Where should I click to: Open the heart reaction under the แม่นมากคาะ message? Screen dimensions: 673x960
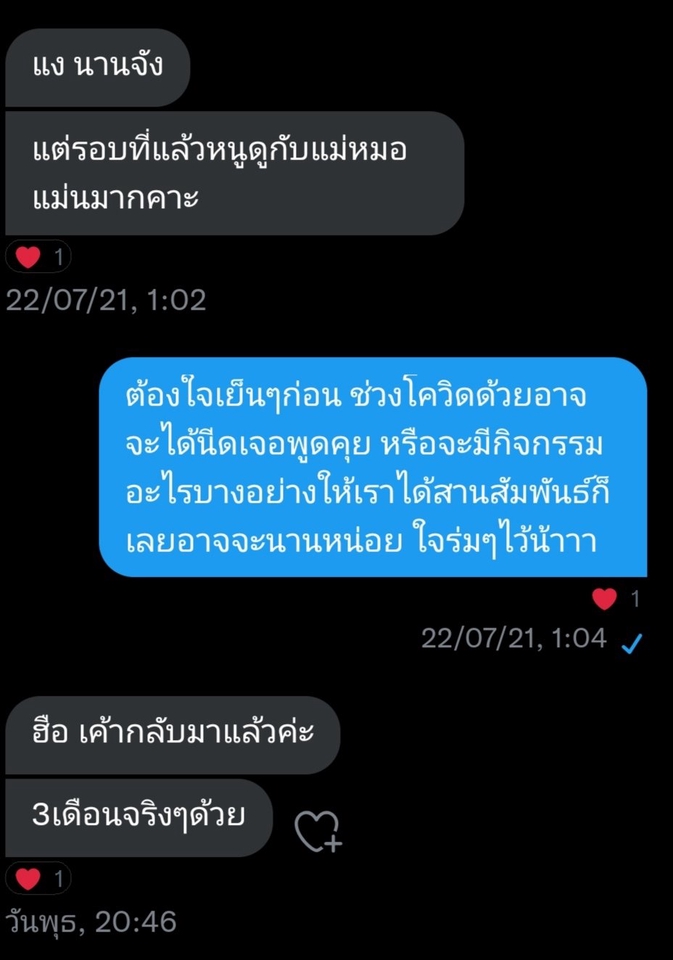[39, 257]
